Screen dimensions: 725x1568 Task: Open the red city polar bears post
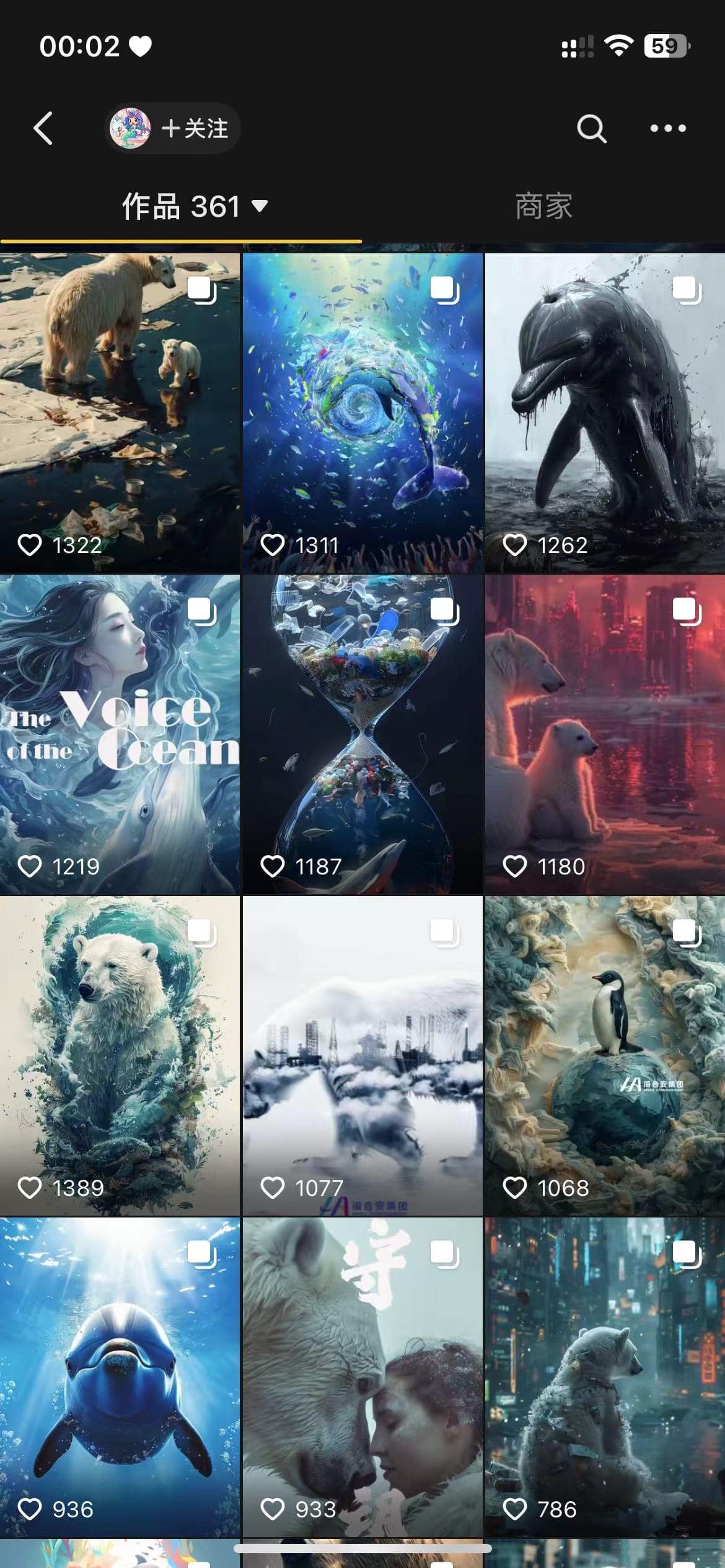point(605,734)
